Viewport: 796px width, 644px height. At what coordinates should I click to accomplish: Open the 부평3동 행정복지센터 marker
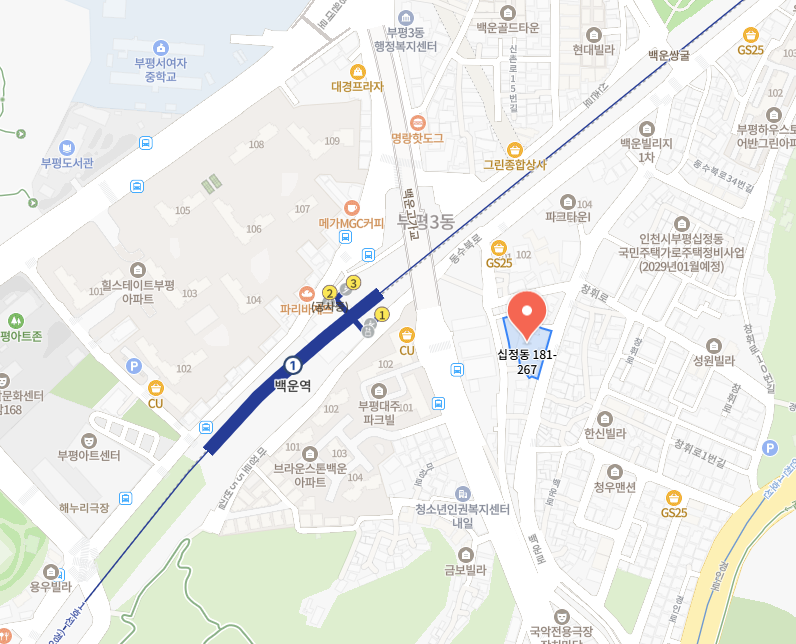(x=405, y=19)
